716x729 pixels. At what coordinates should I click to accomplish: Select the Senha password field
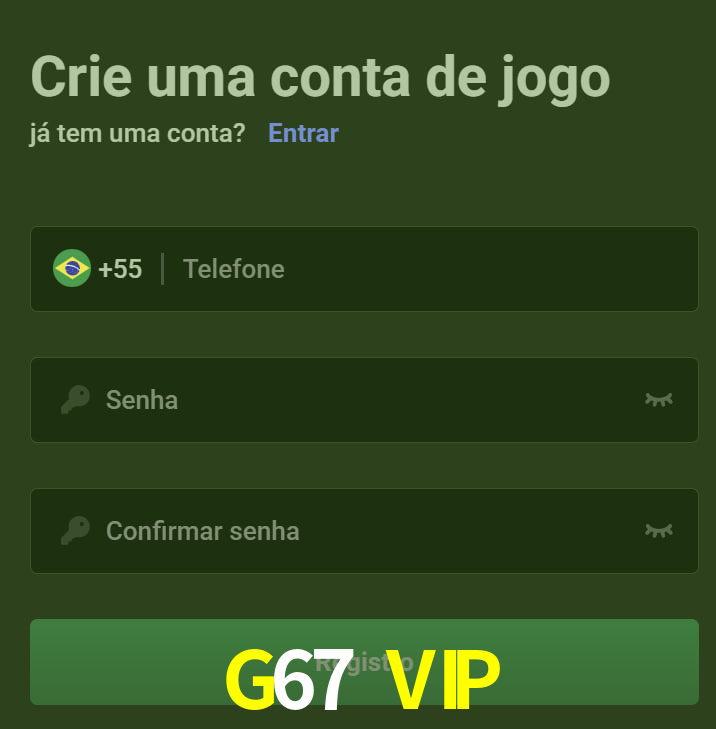pos(360,400)
